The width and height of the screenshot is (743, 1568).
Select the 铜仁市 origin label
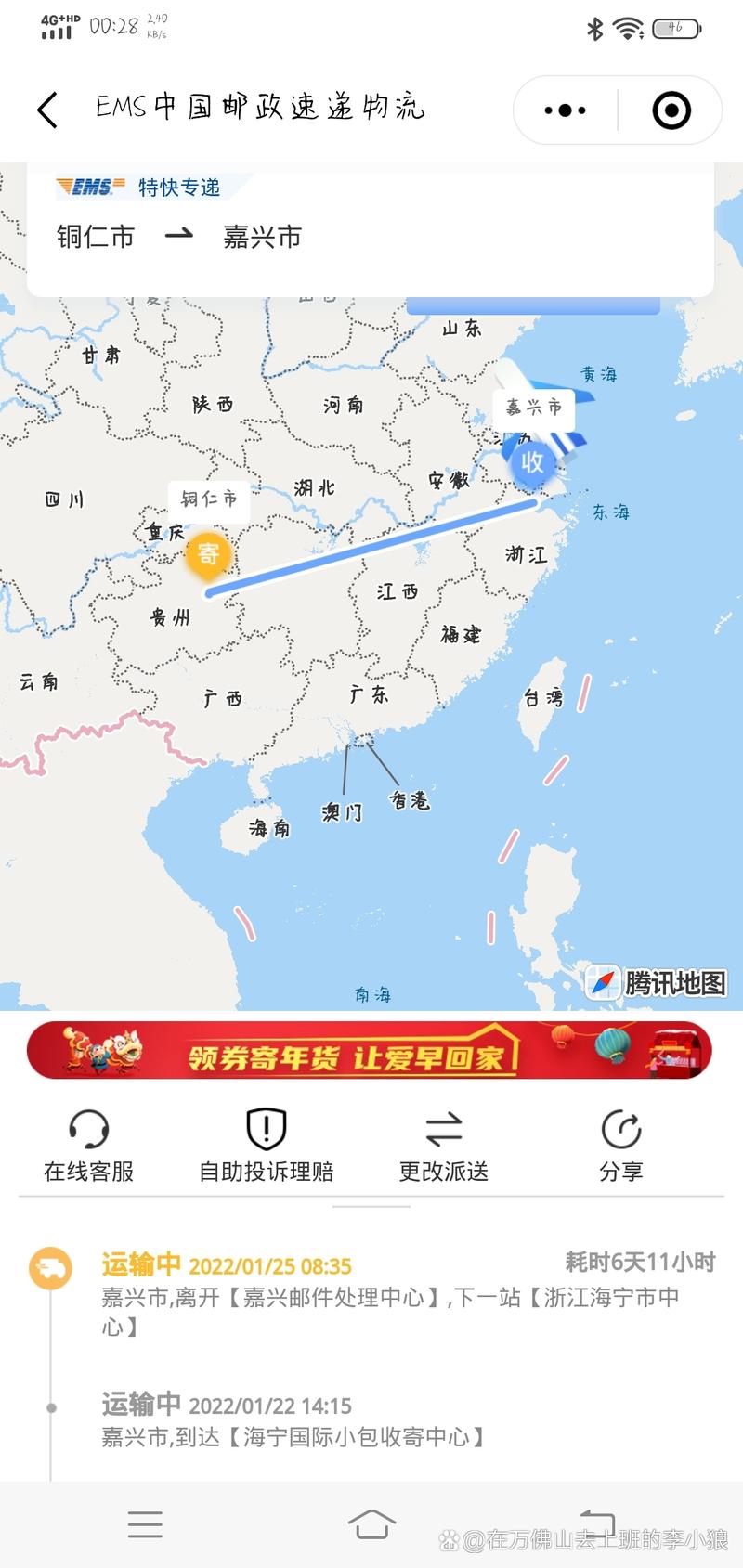click(94, 236)
